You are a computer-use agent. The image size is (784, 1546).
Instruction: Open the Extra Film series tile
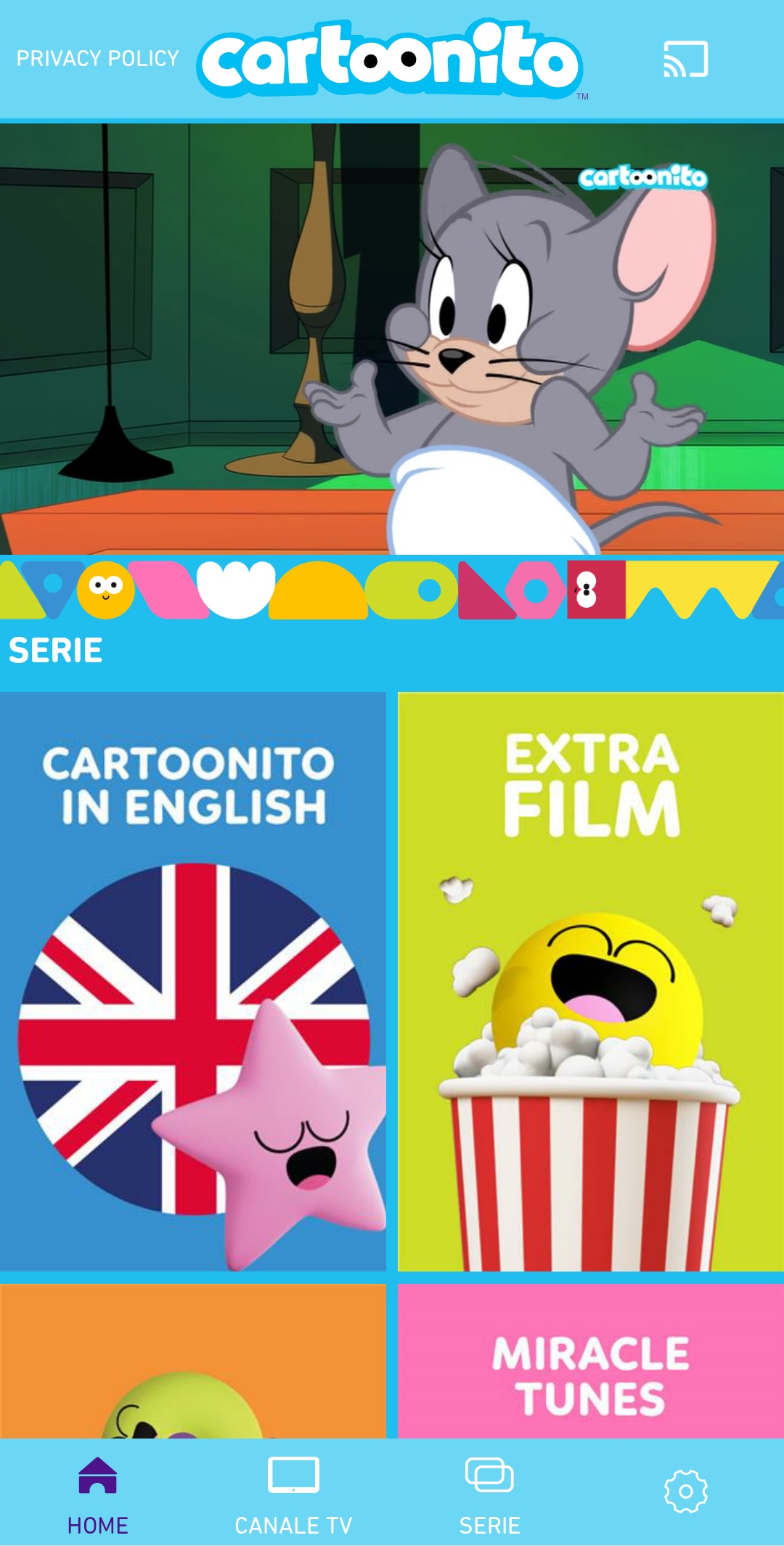pyautogui.click(x=591, y=980)
